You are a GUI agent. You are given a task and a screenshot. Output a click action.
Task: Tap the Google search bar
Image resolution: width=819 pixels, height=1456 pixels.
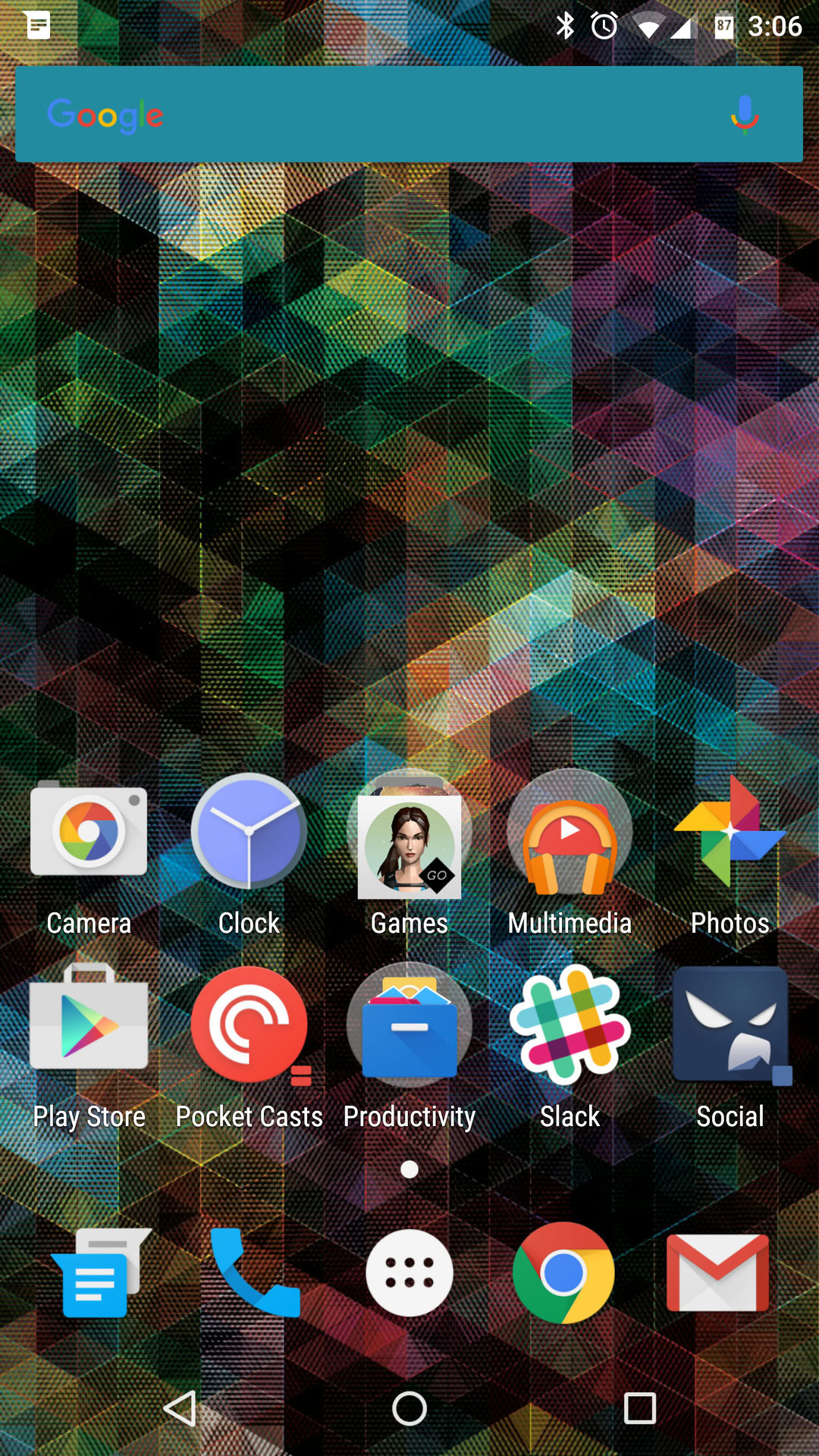[x=379, y=114]
